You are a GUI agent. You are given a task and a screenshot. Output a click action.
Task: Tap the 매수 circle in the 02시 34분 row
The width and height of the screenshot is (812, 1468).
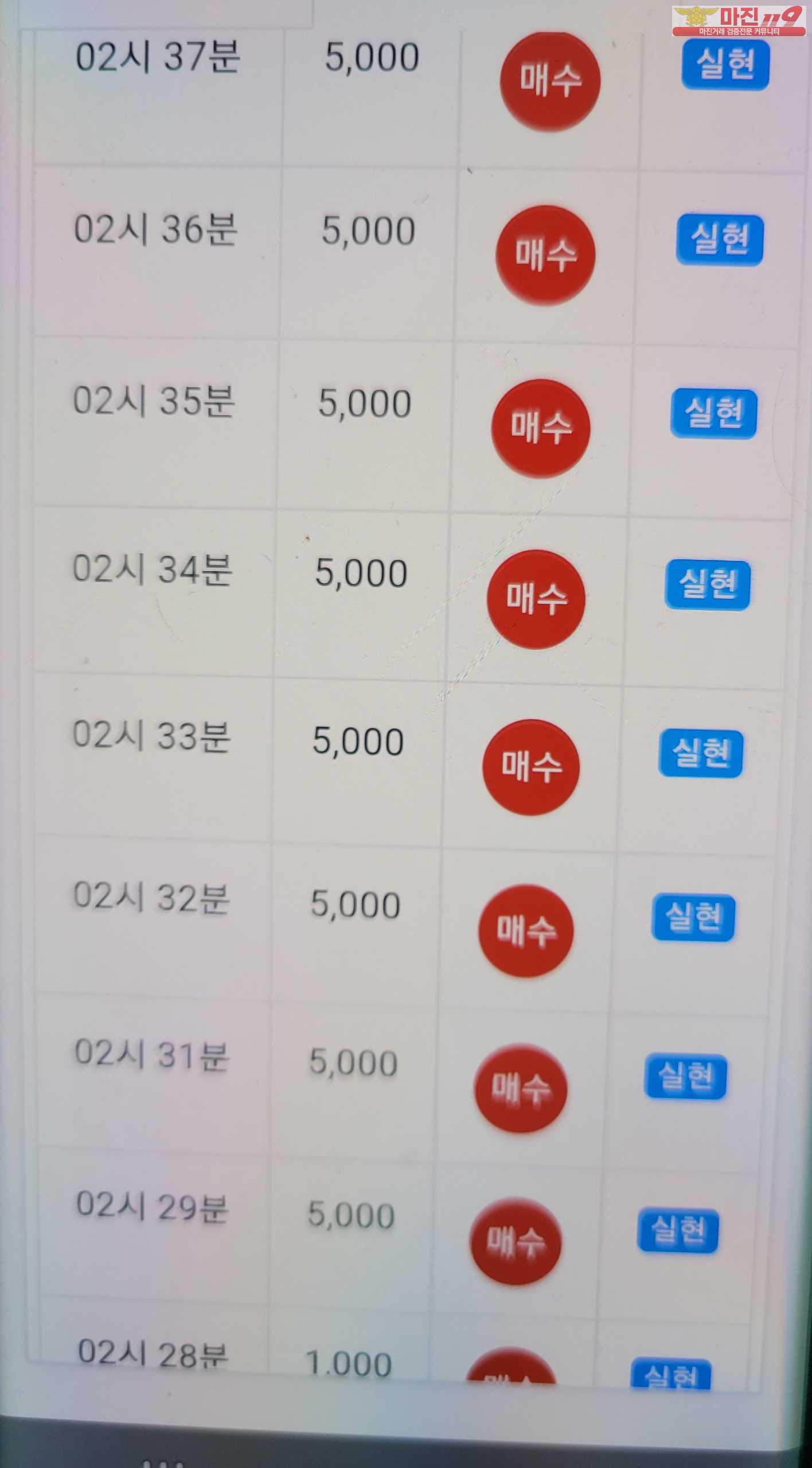point(536,599)
